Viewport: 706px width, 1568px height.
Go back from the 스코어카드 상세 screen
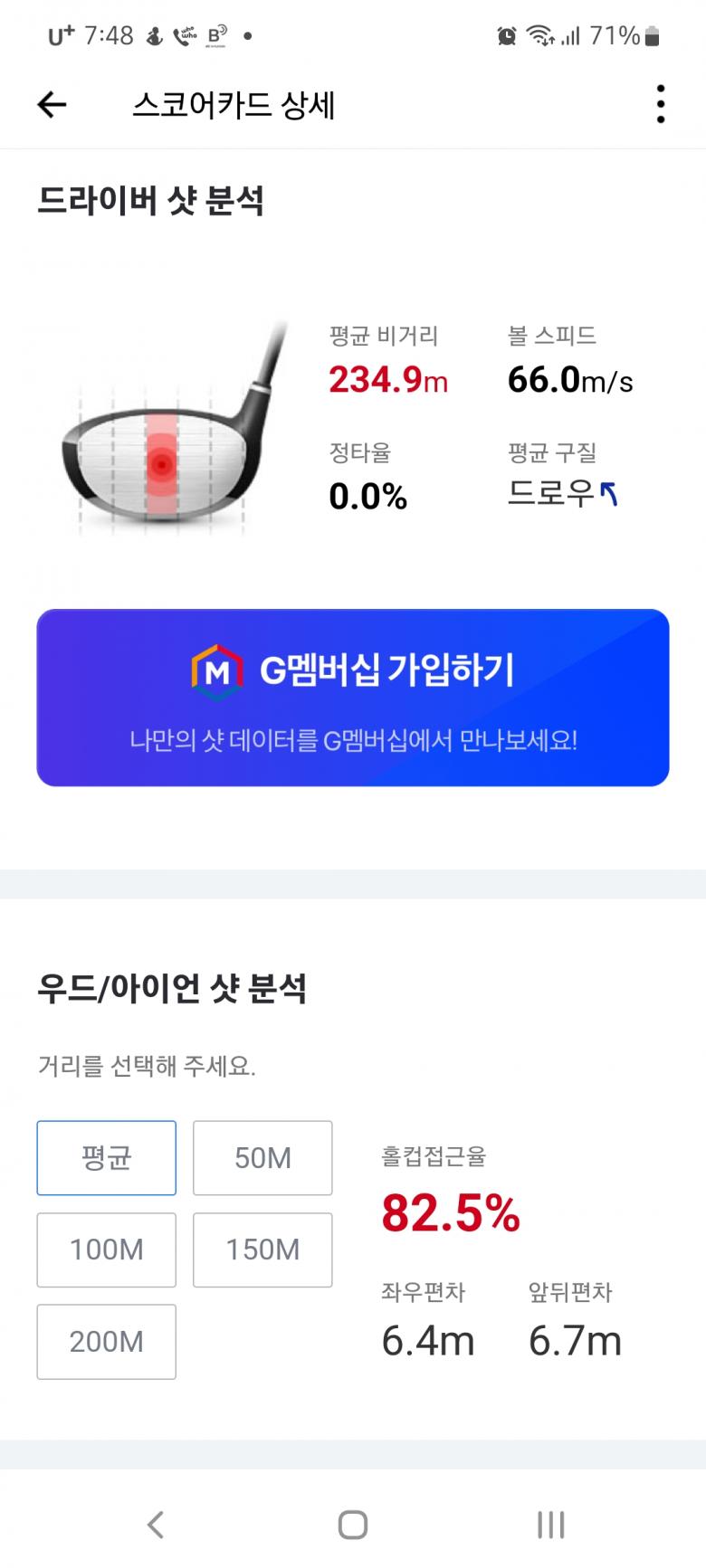point(52,105)
